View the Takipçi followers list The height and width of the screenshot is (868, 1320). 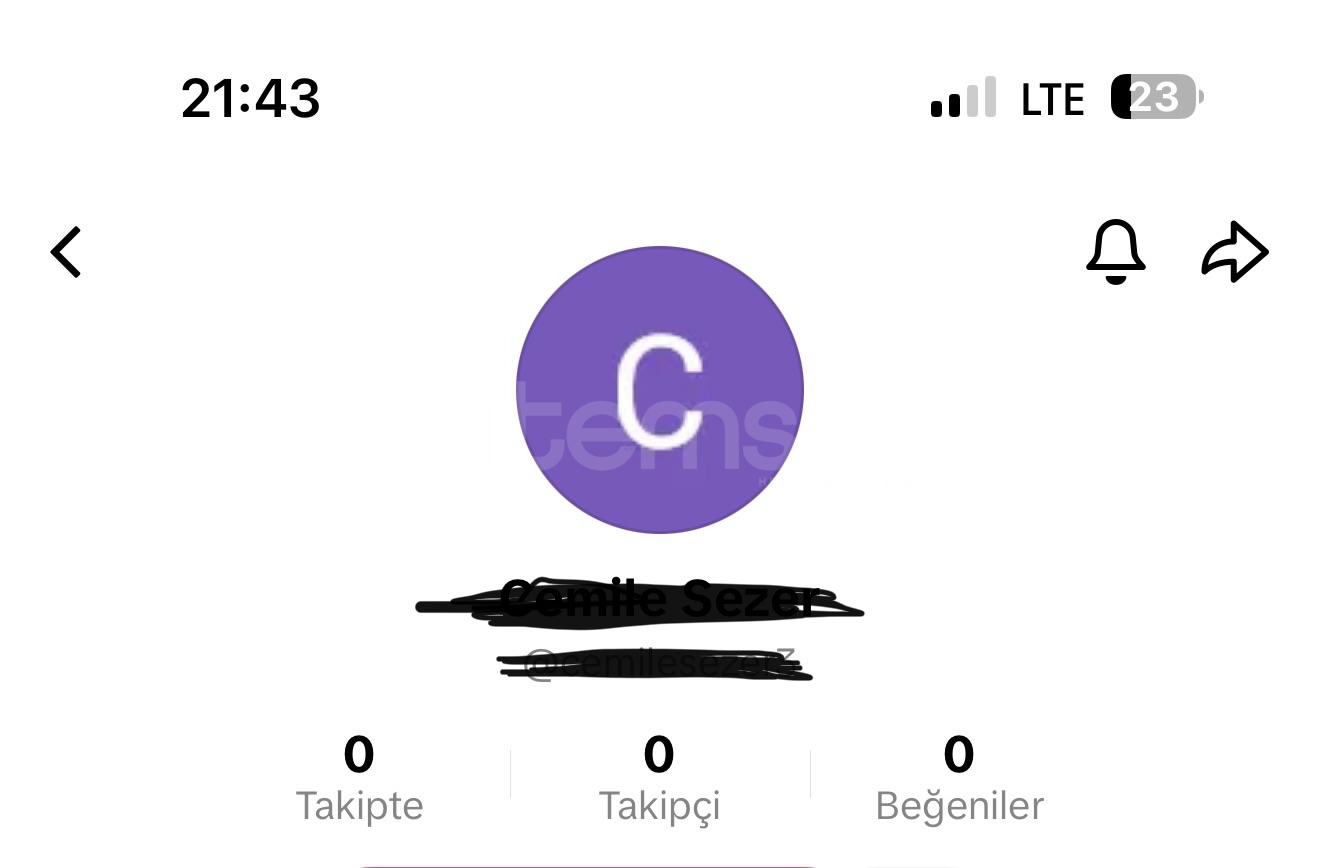click(659, 778)
